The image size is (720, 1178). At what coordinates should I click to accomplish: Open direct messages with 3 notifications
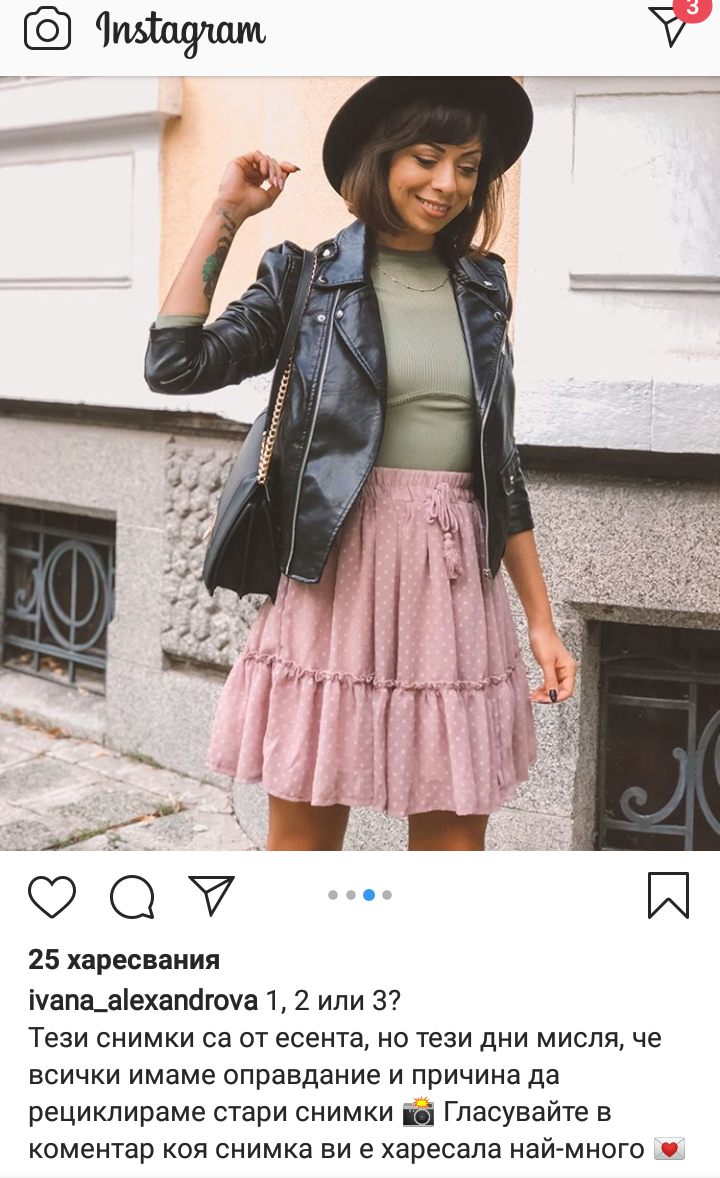[670, 26]
